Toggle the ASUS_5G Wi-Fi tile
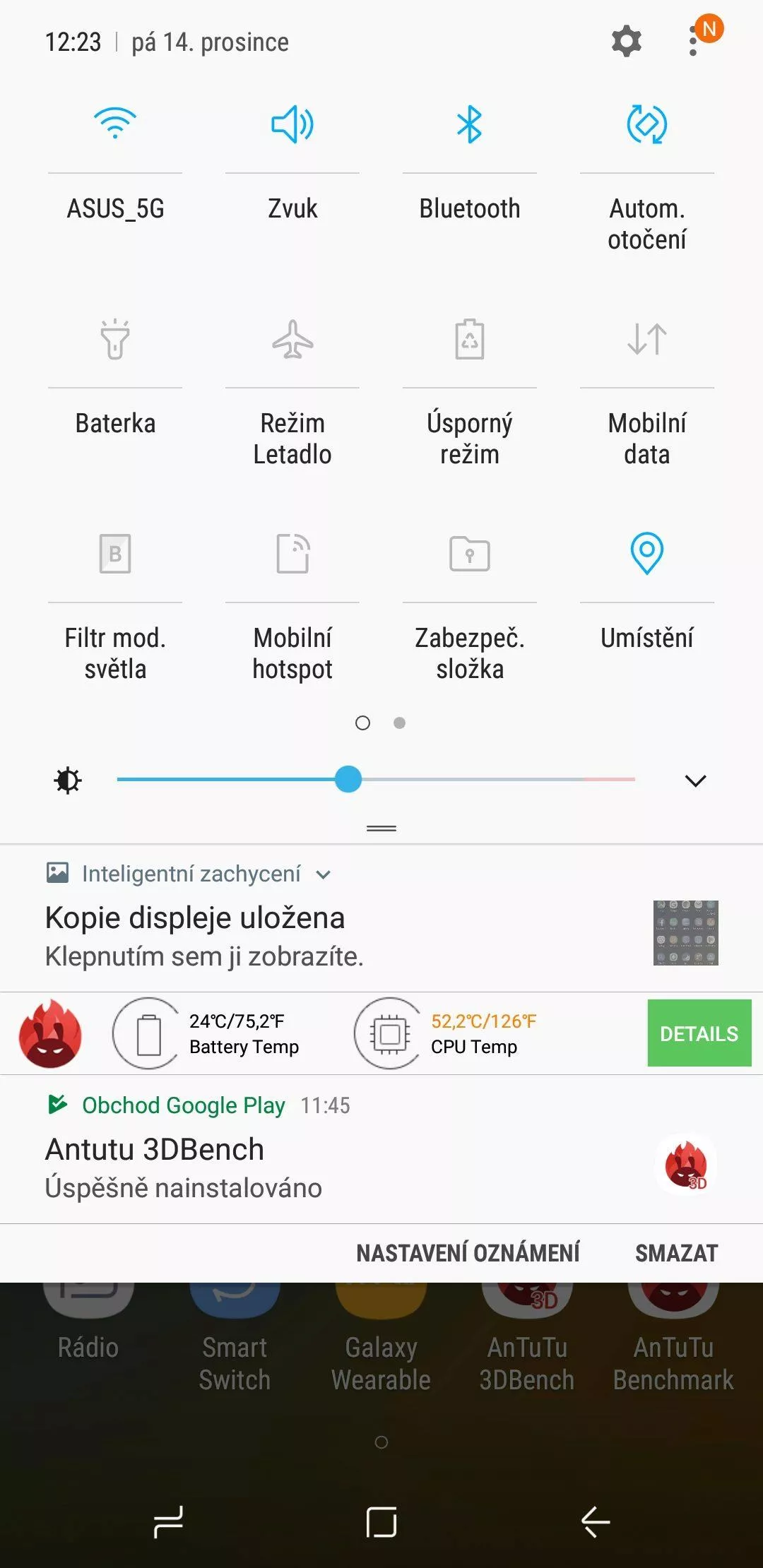The width and height of the screenshot is (763, 1568). coord(115,124)
